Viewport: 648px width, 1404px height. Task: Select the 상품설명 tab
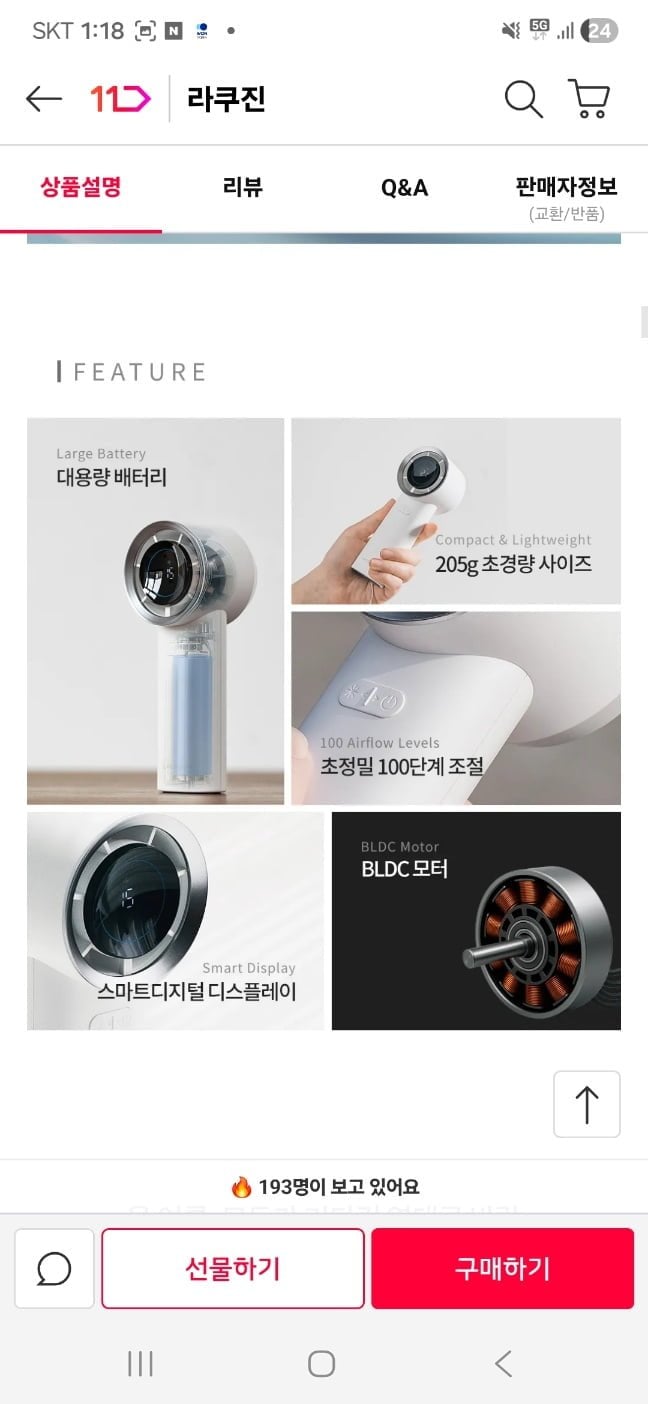point(81,187)
